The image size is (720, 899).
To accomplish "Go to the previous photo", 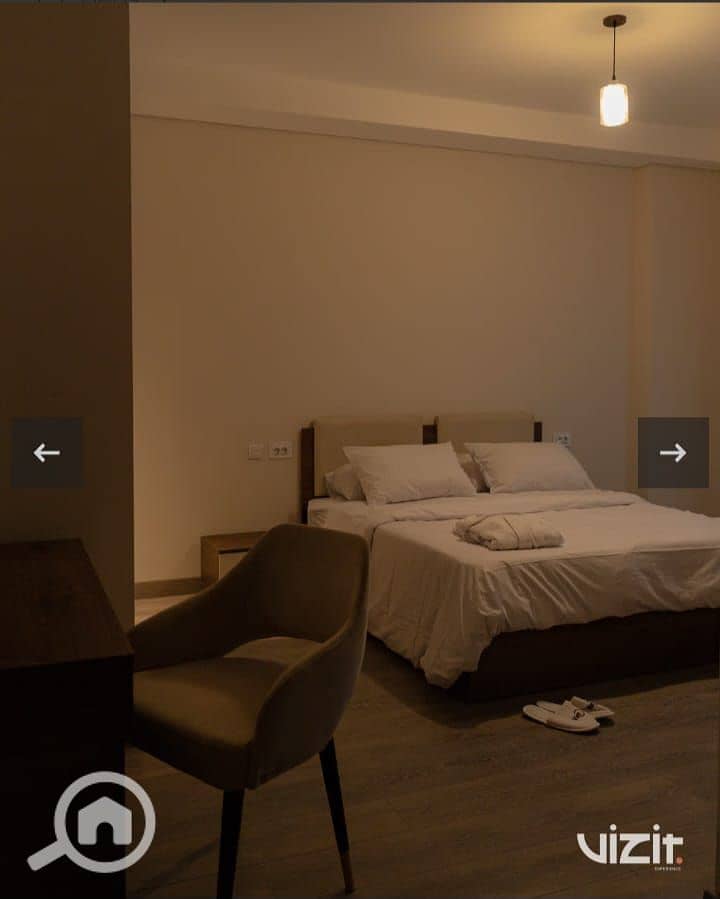I will click(x=47, y=453).
